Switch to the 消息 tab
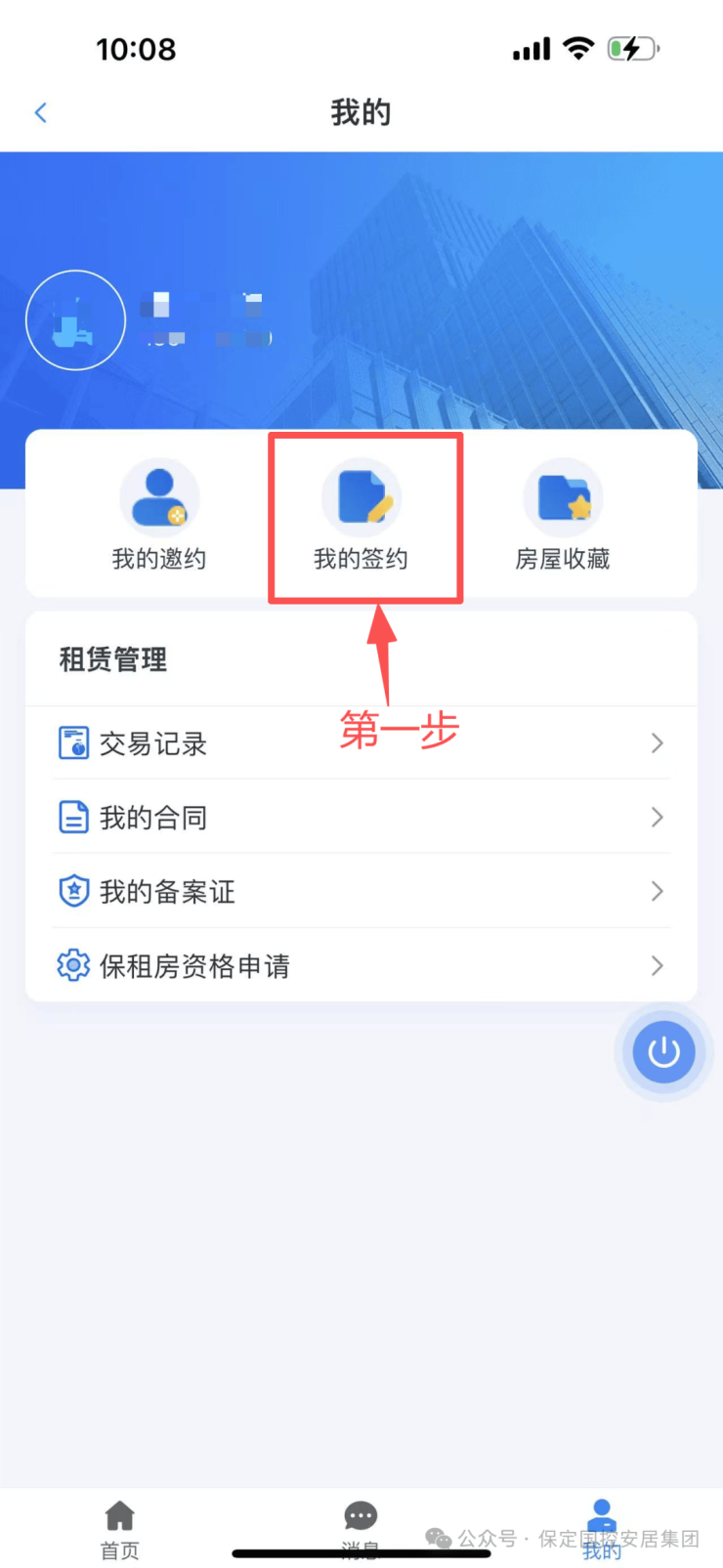Screen dimensions: 723x1568 [361, 1524]
